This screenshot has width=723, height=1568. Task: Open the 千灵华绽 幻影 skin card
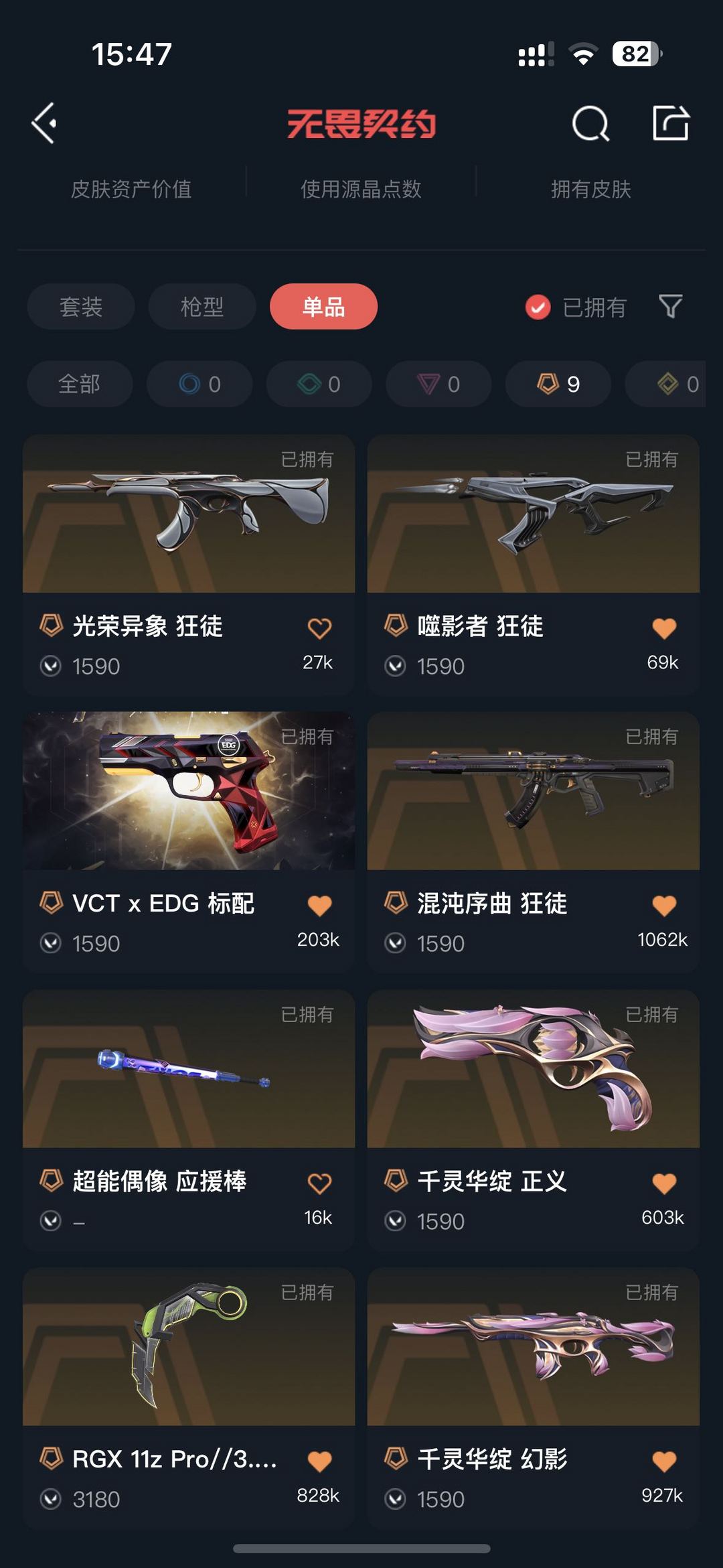click(x=534, y=1398)
